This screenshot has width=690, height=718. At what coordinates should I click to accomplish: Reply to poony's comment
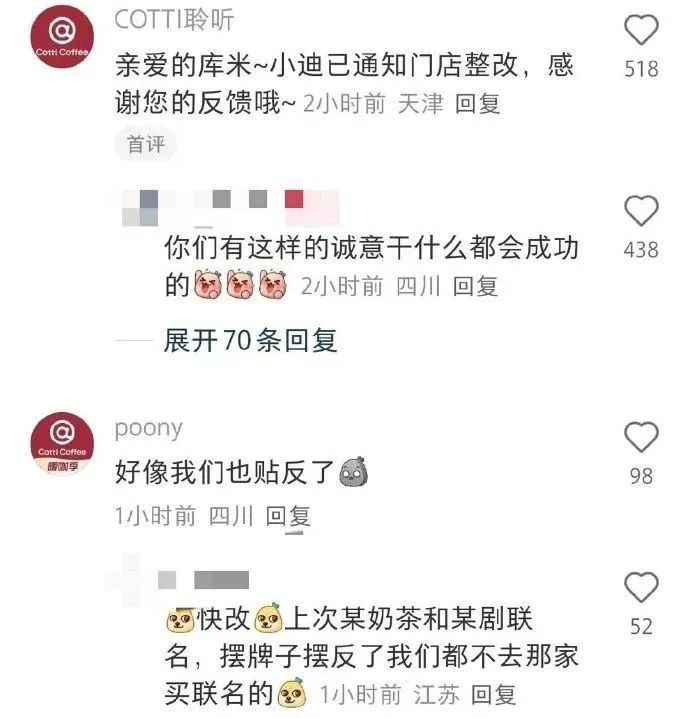[288, 516]
